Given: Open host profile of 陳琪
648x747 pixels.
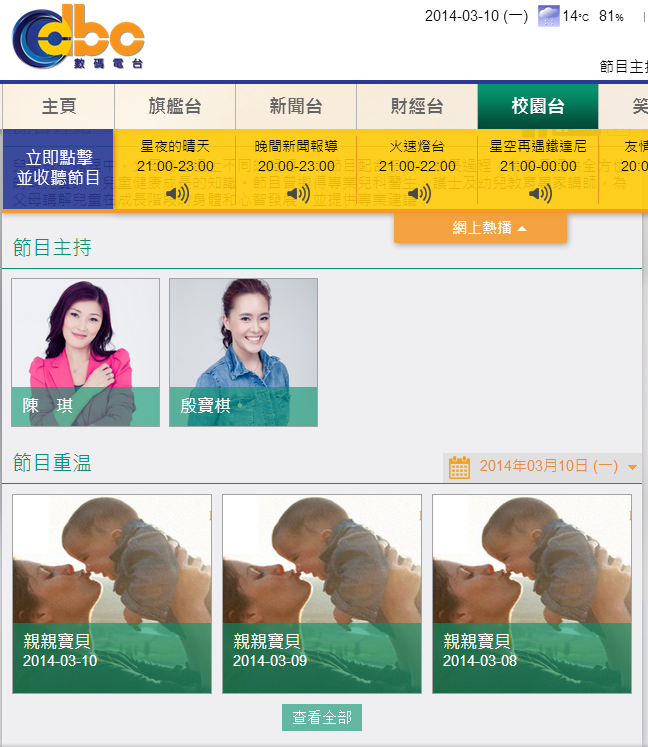Looking at the screenshot, I should 85,352.
